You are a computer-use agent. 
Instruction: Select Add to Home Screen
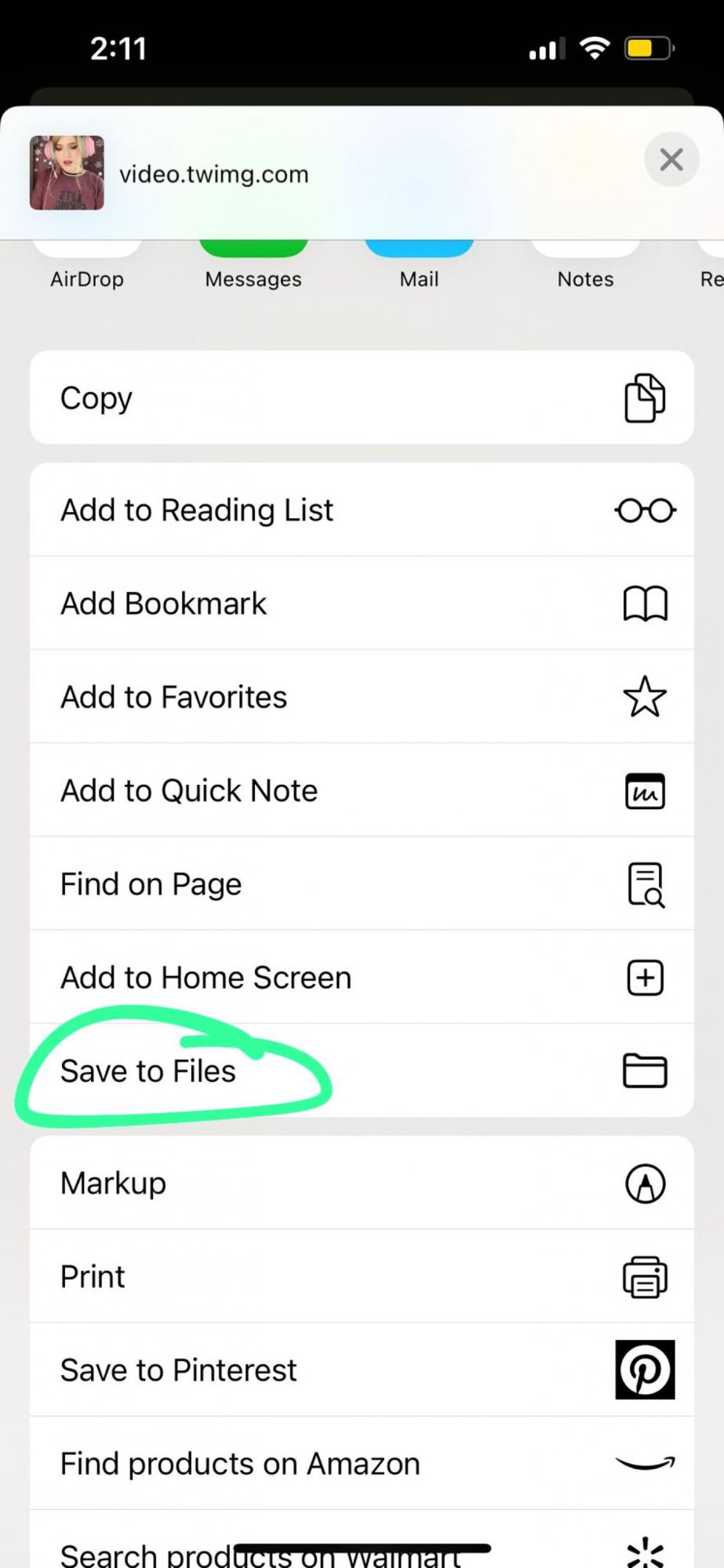[362, 977]
